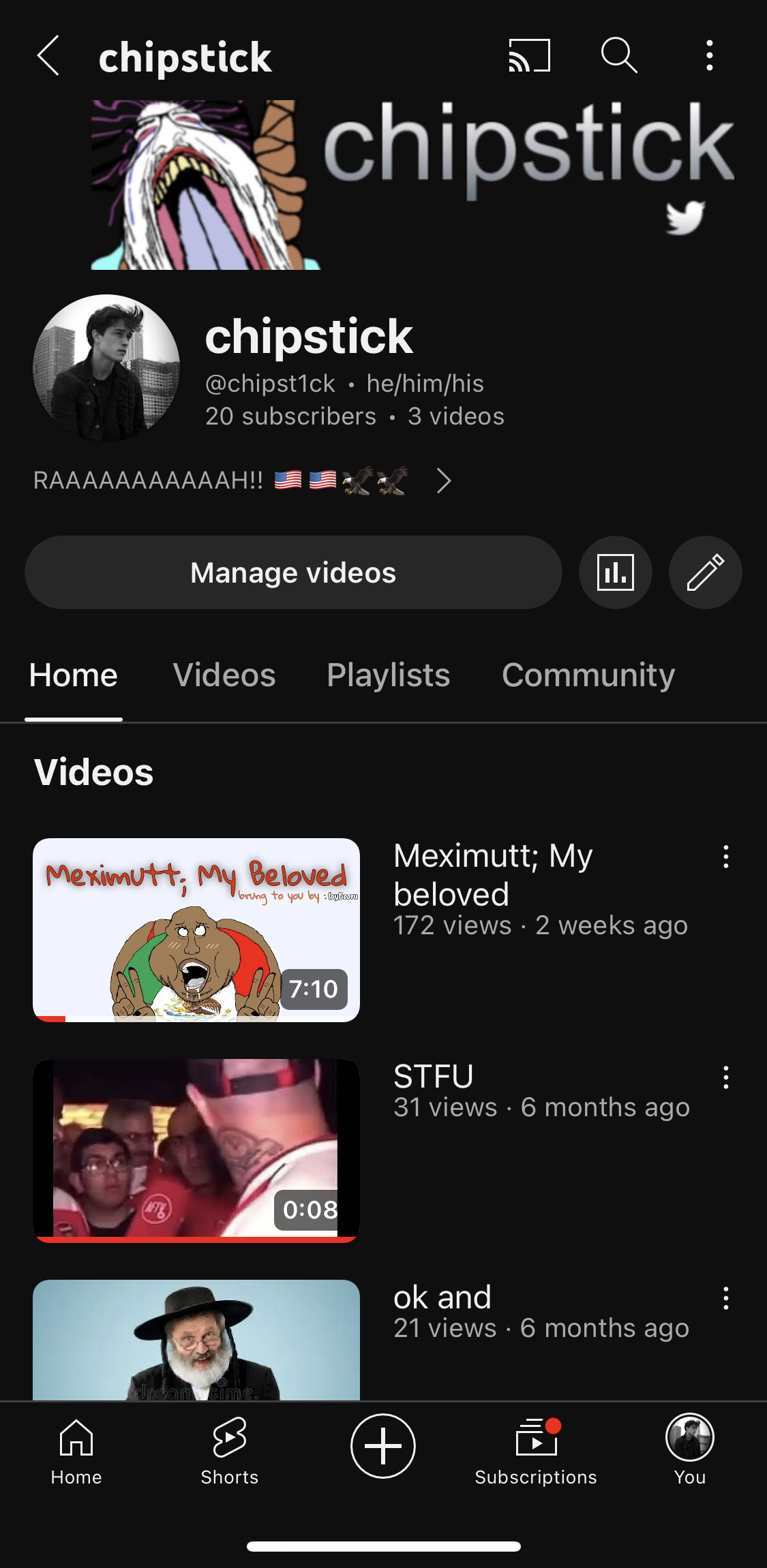Go back from the chipstick channel
The image size is (767, 1568).
point(48,55)
